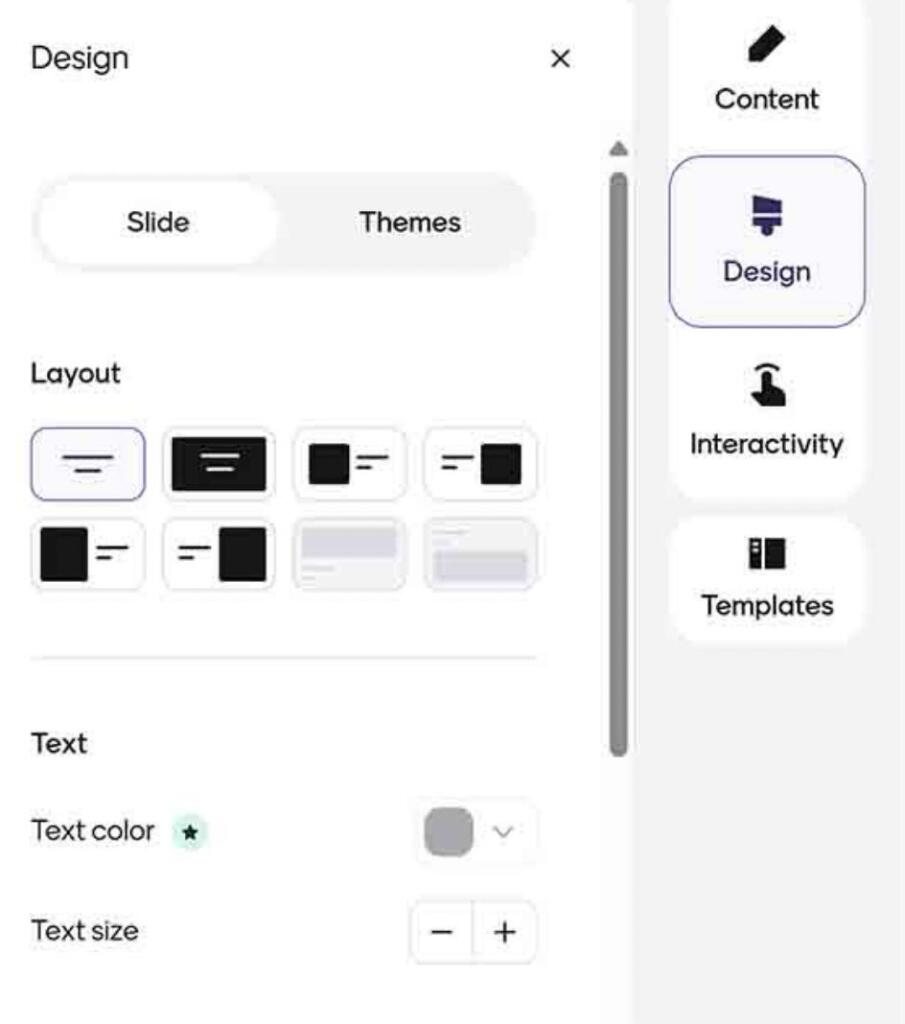
Task: Open the Interactivity panel
Action: (x=766, y=412)
